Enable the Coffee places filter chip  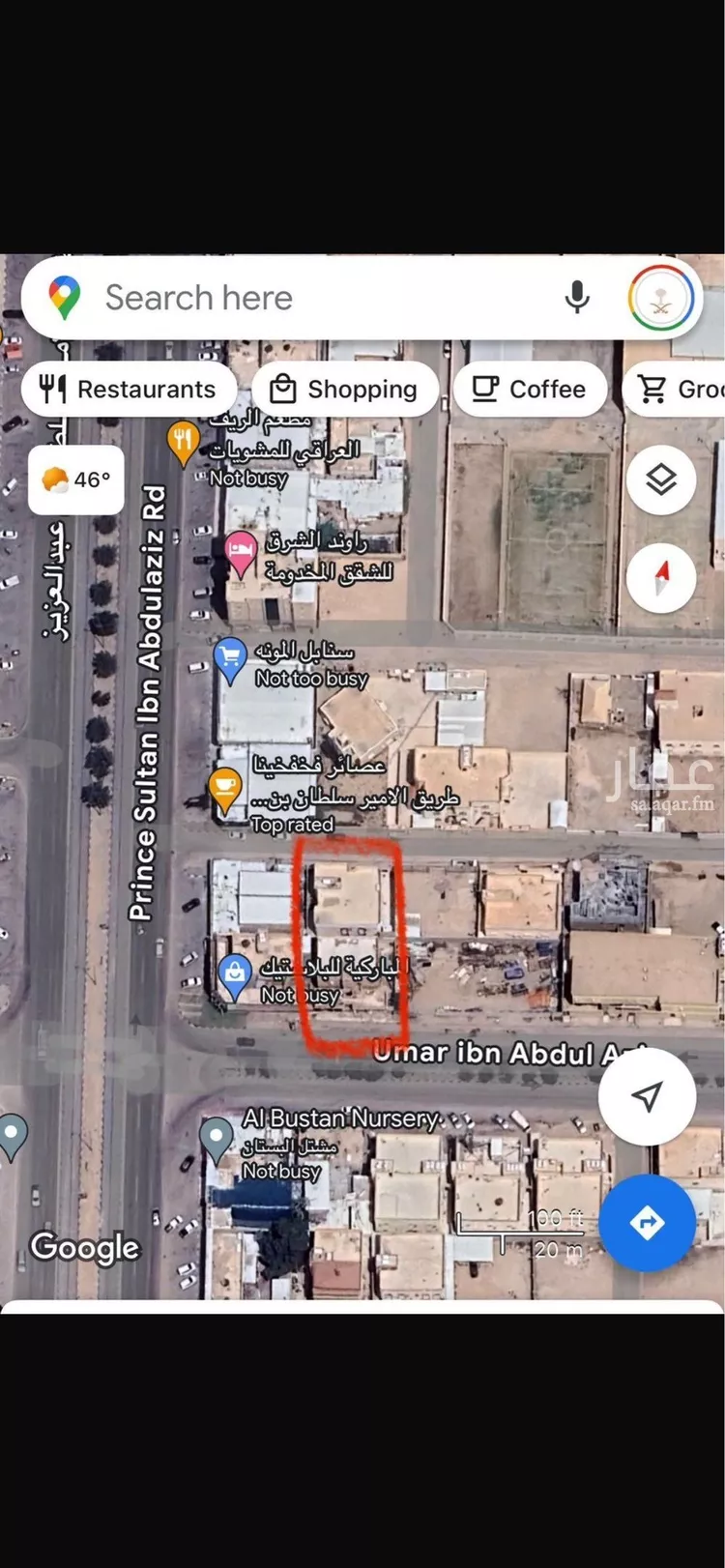click(530, 389)
